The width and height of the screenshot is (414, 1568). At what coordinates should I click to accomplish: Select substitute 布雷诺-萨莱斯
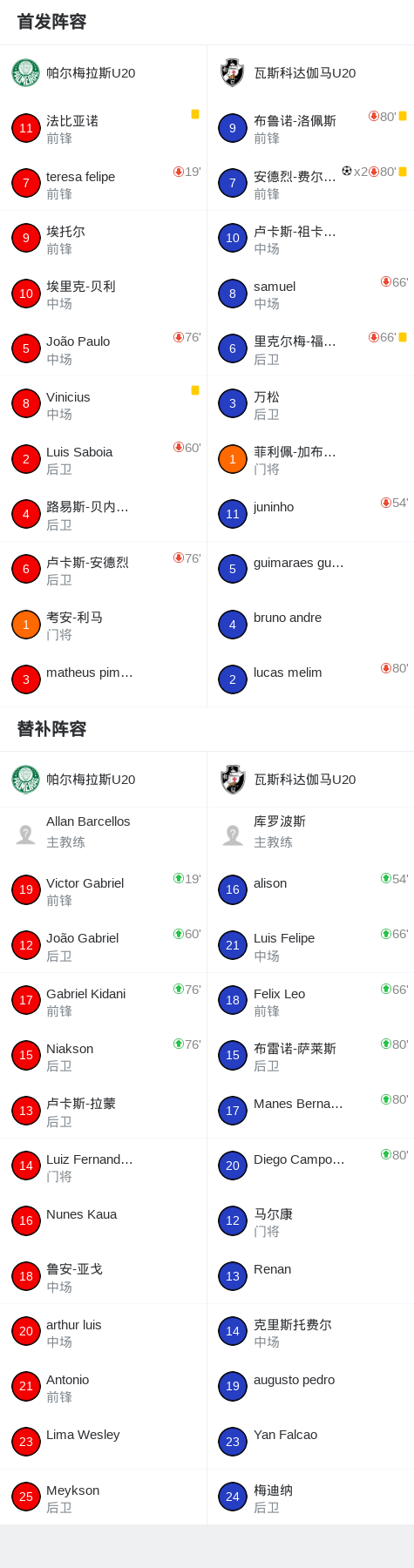pos(310,1056)
